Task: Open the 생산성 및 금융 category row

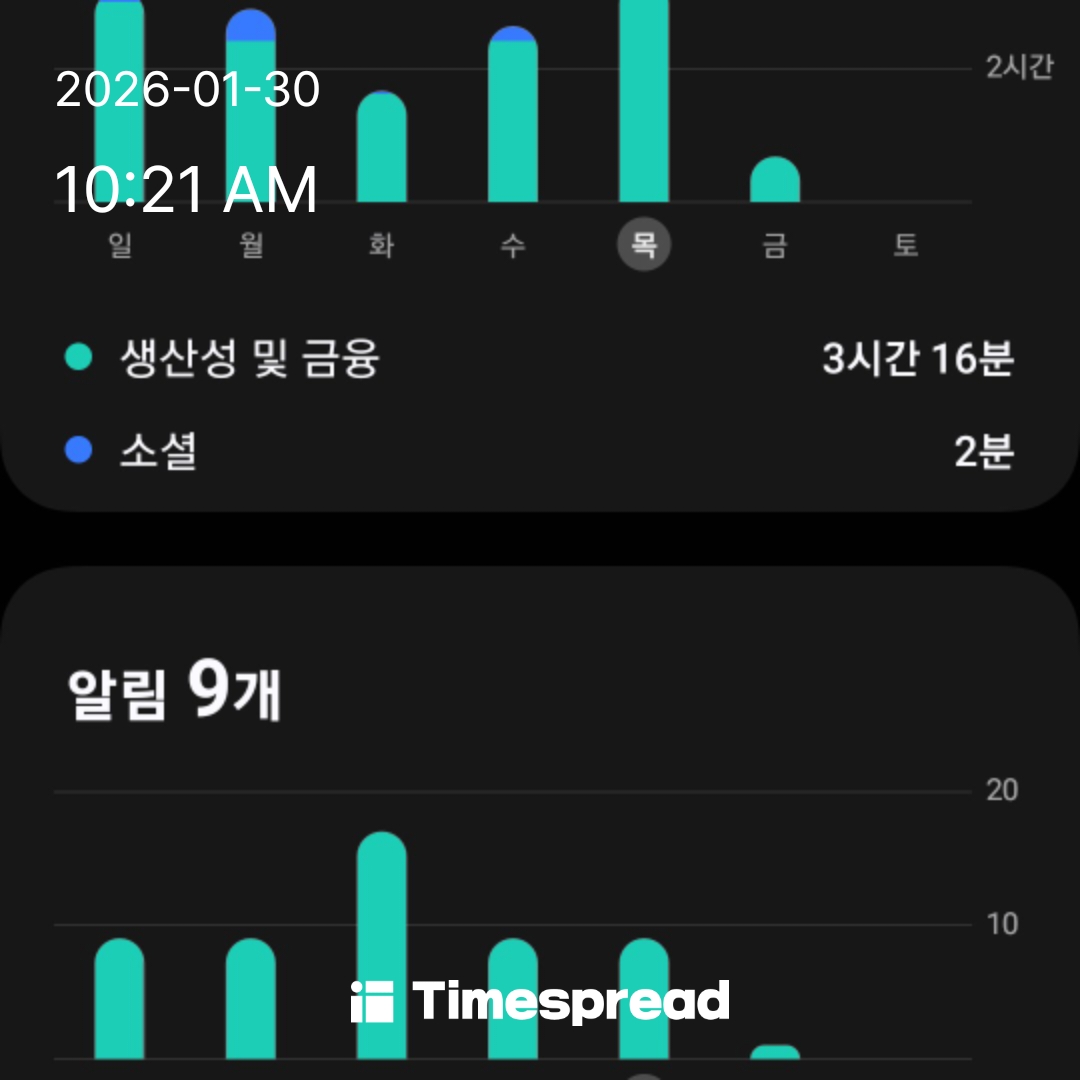Action: tap(540, 358)
